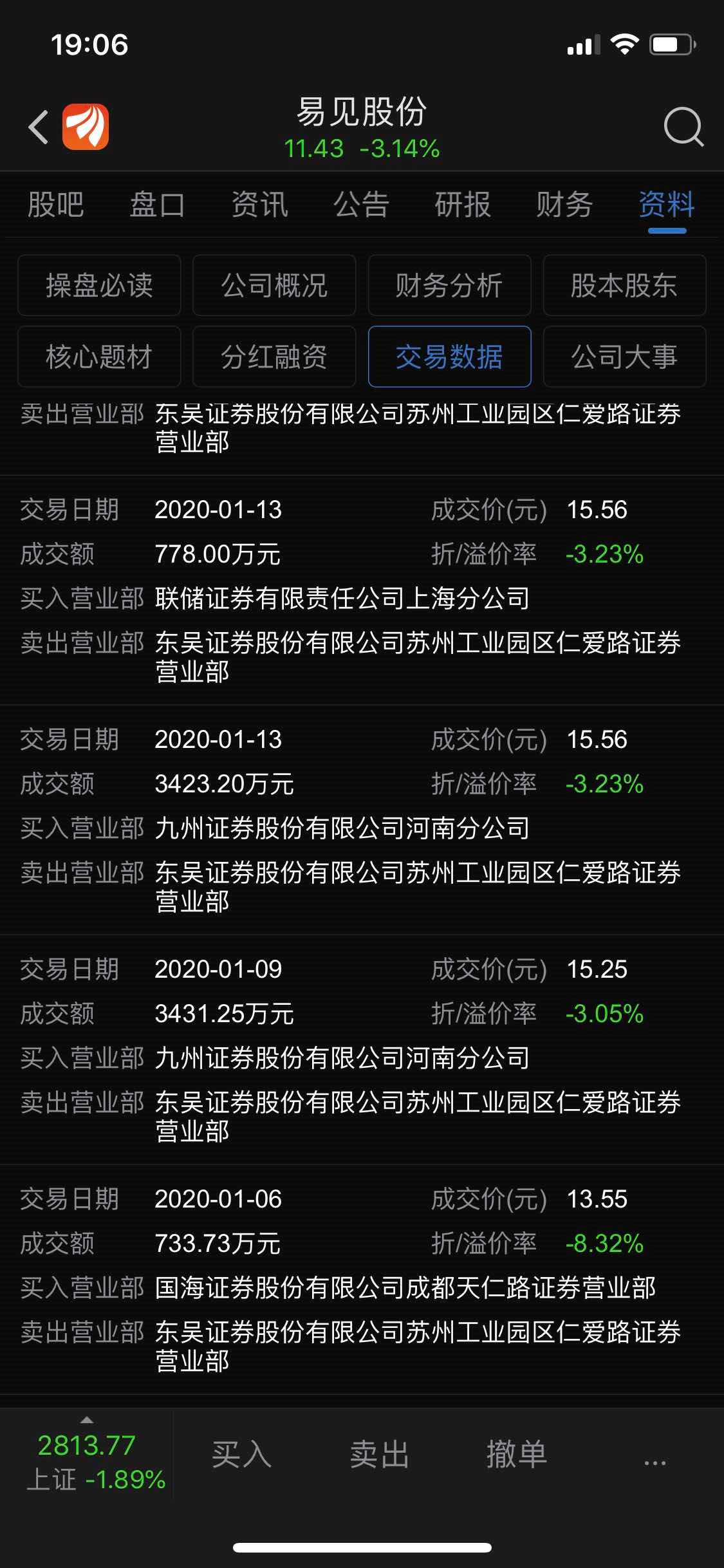The height and width of the screenshot is (1568, 724).
Task: Switch to the 盘口 tab
Action: tap(158, 205)
